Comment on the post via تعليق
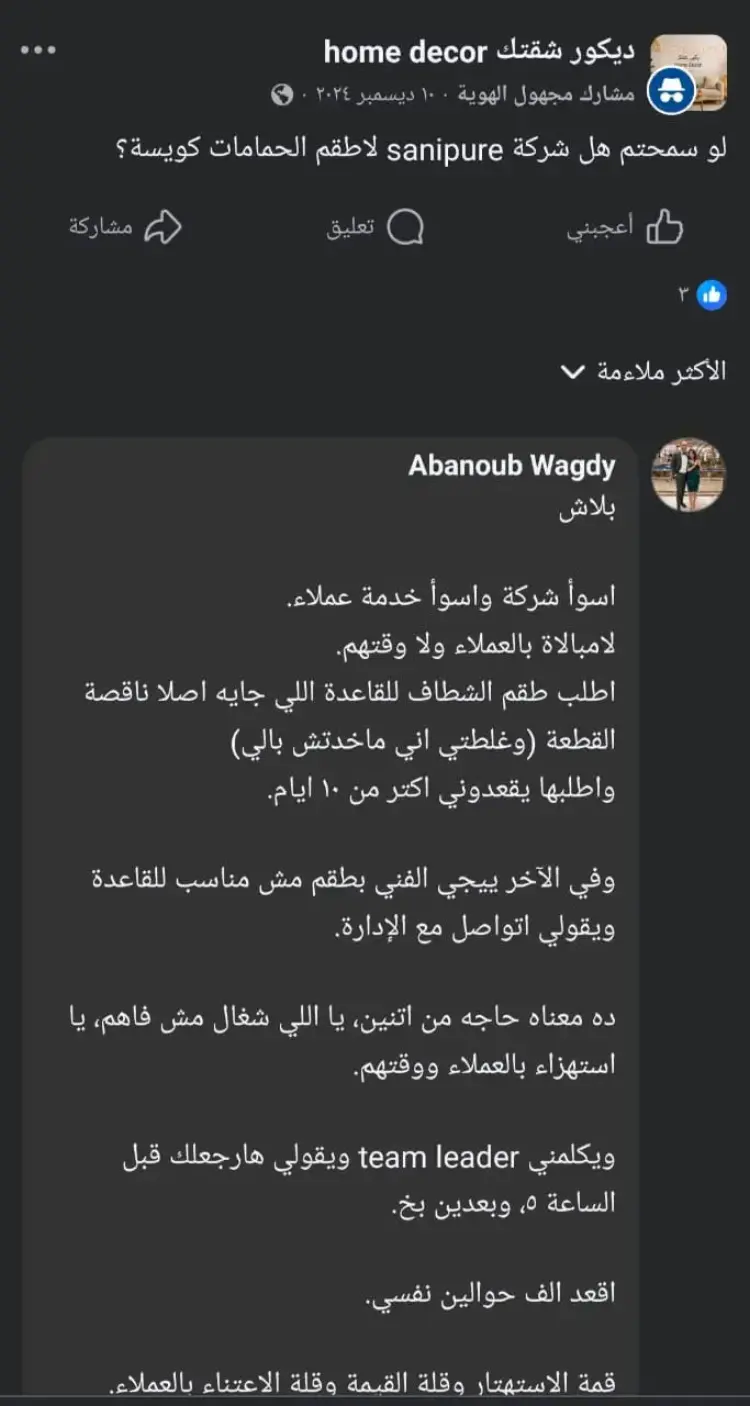 [x=376, y=228]
